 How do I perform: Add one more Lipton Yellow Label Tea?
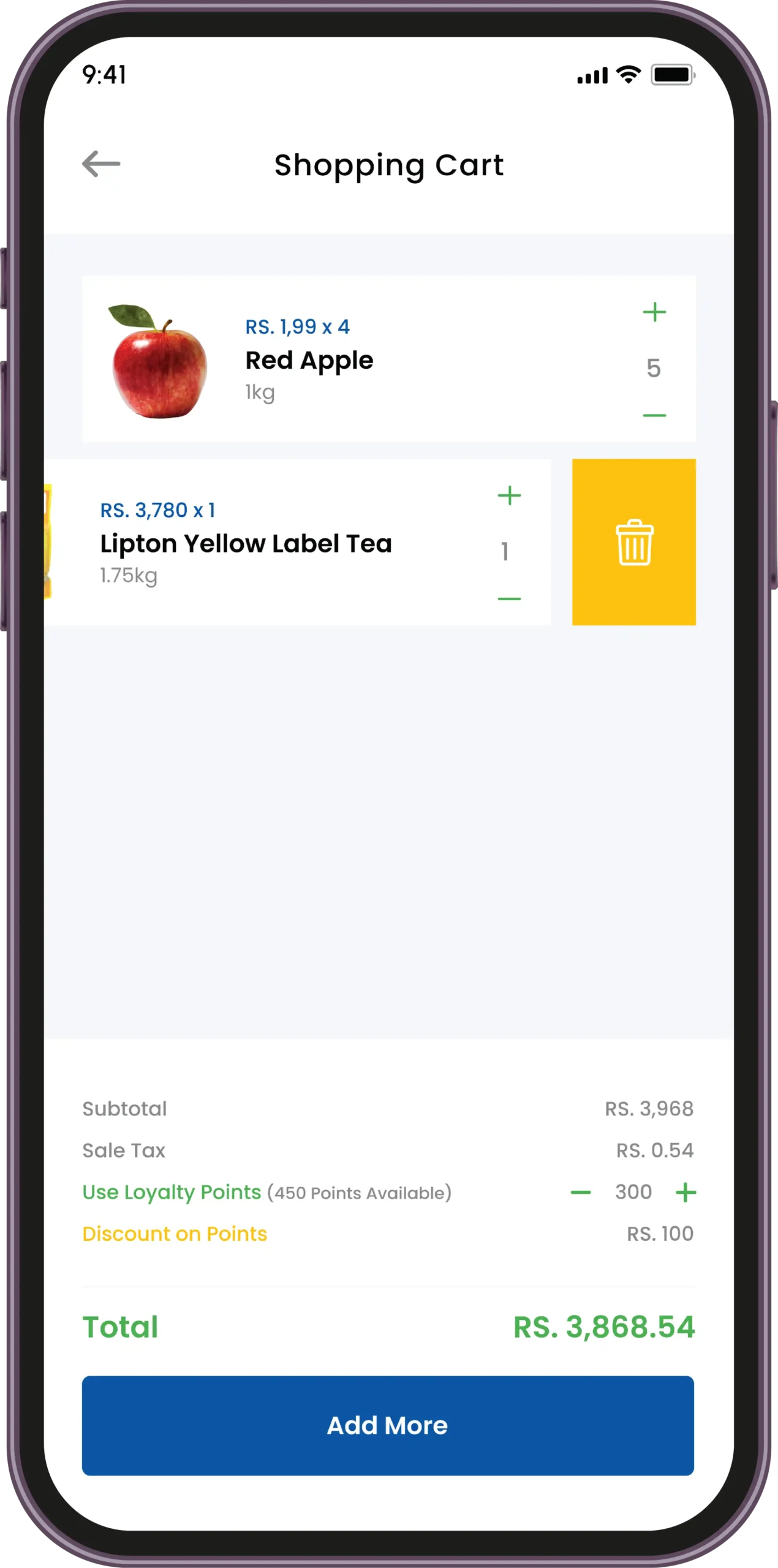tap(509, 496)
